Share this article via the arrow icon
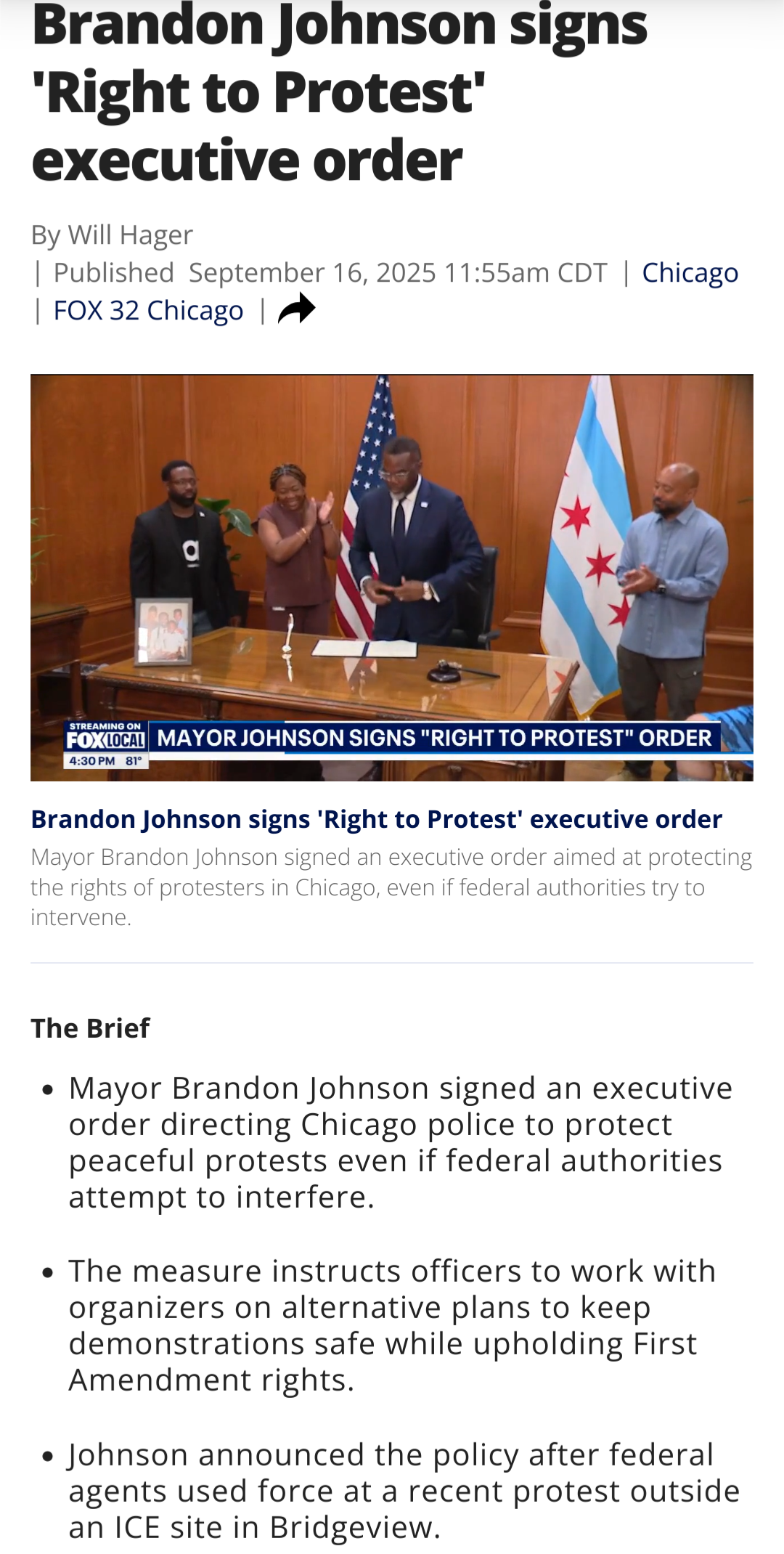 tap(297, 309)
